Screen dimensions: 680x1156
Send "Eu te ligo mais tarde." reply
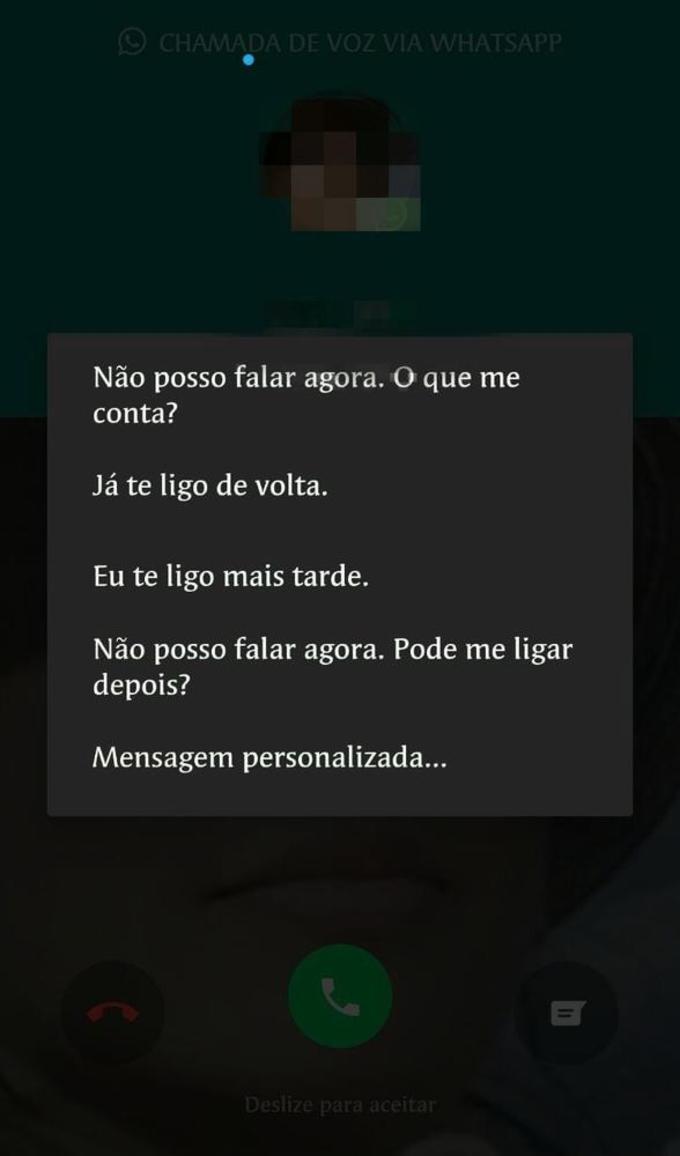(231, 577)
